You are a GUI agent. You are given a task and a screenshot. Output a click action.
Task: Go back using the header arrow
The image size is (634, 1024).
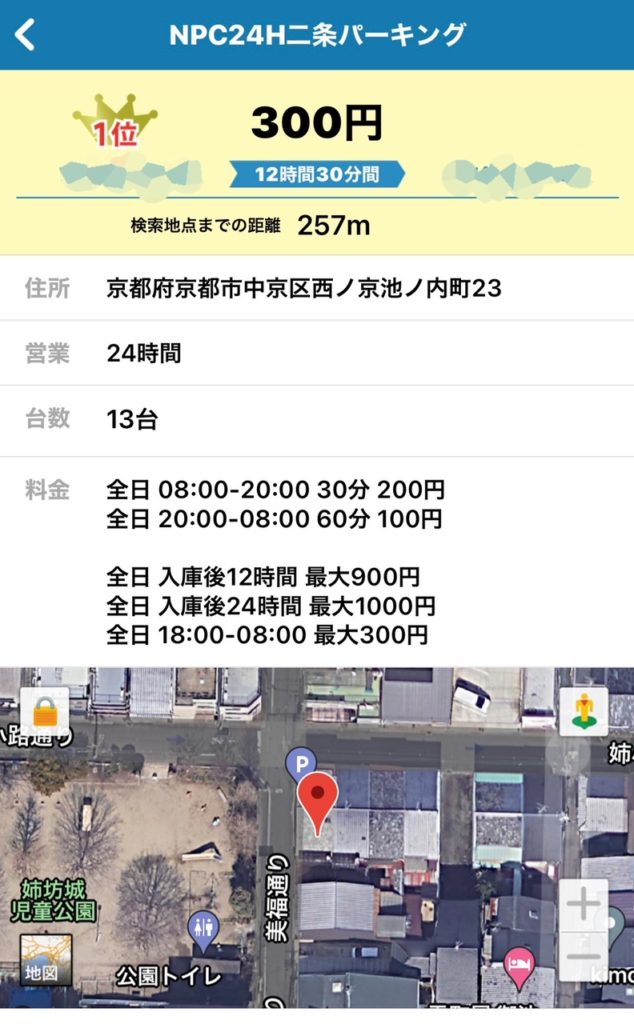tap(25, 35)
